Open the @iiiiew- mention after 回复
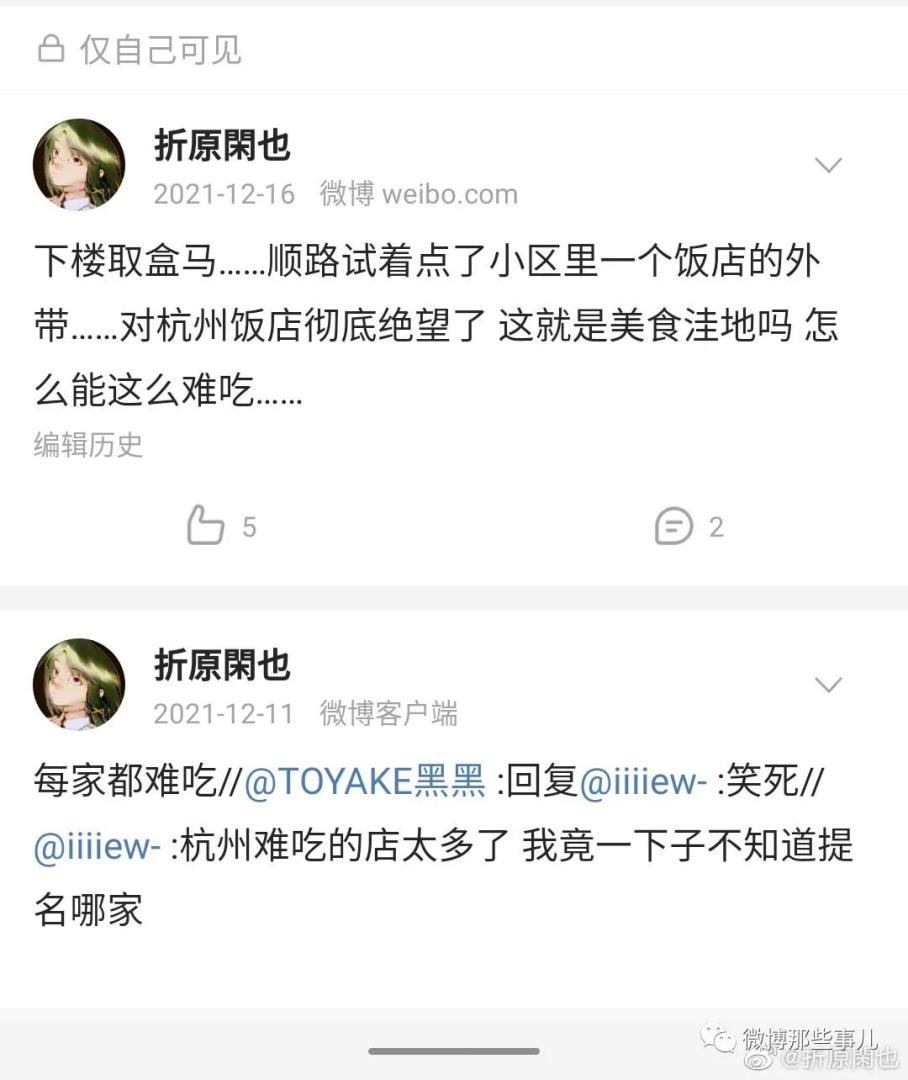The height and width of the screenshot is (1080, 908). click(x=645, y=782)
